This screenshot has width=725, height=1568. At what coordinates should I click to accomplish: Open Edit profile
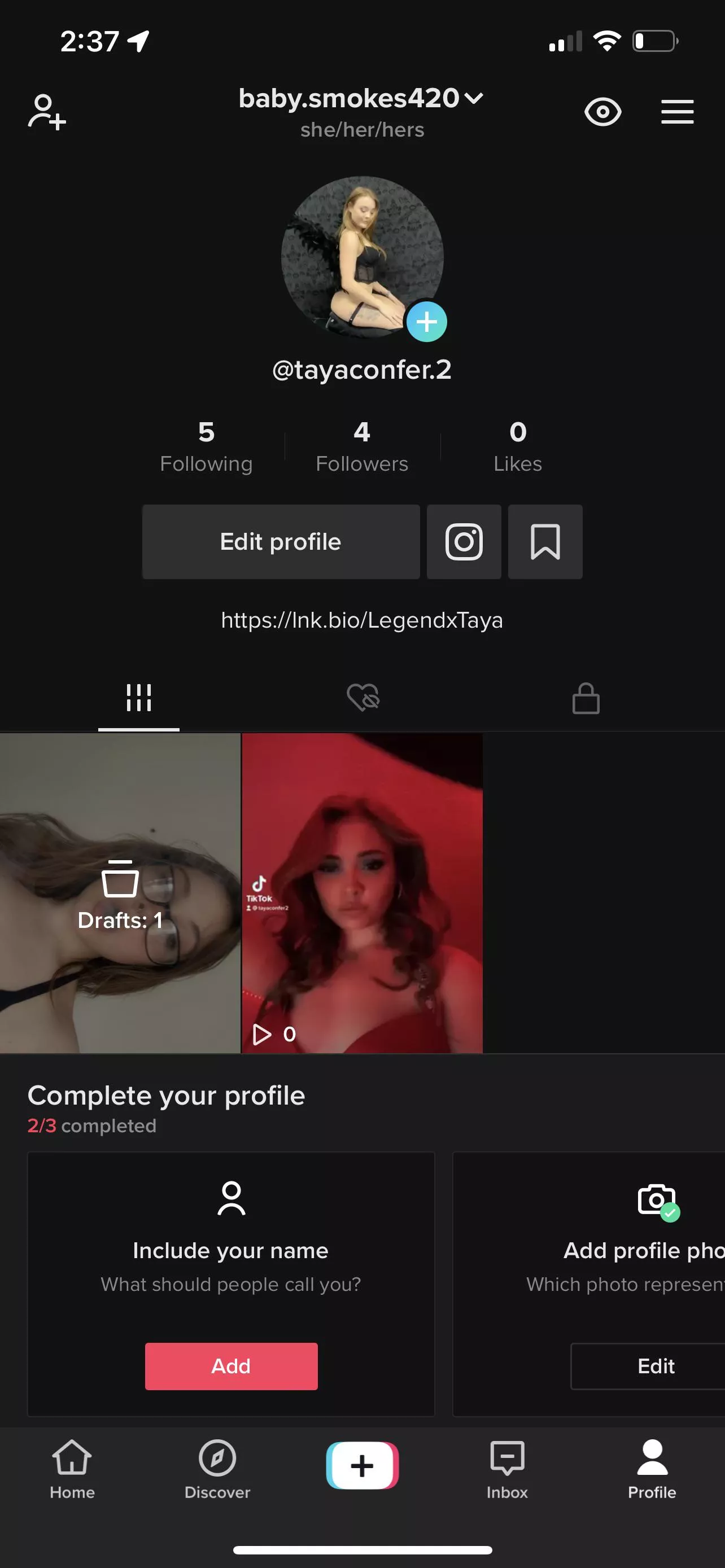tap(280, 541)
